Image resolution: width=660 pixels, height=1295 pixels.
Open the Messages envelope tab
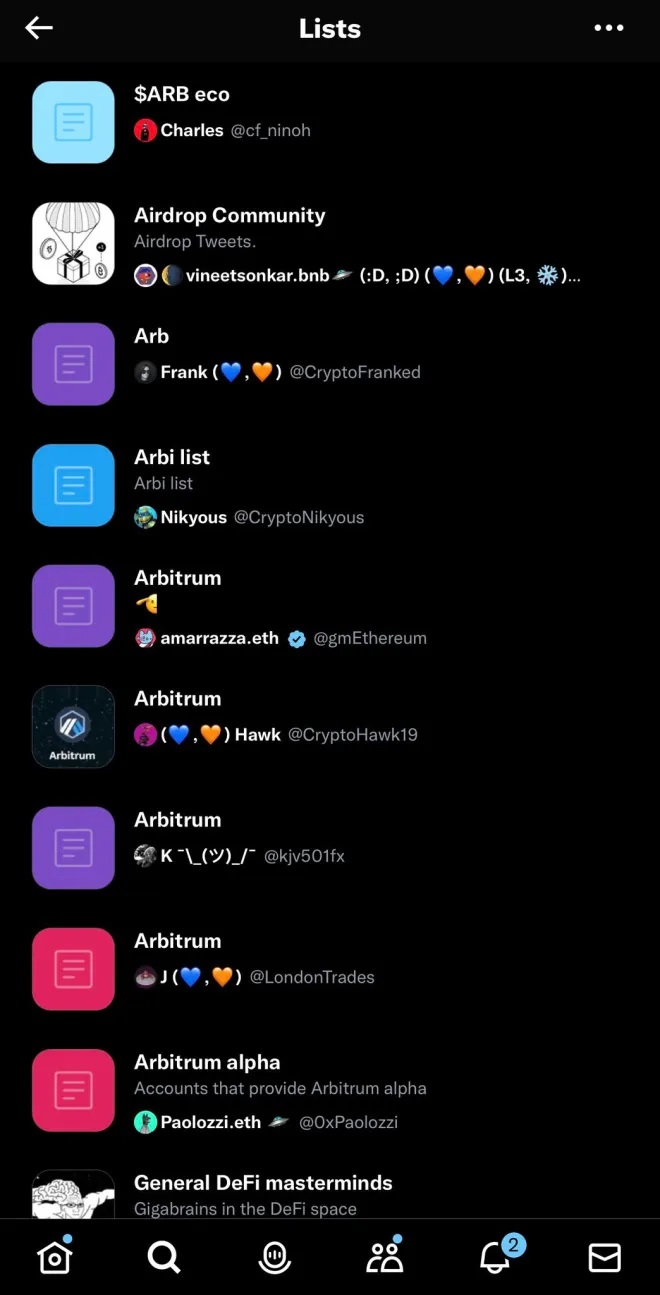[604, 1257]
